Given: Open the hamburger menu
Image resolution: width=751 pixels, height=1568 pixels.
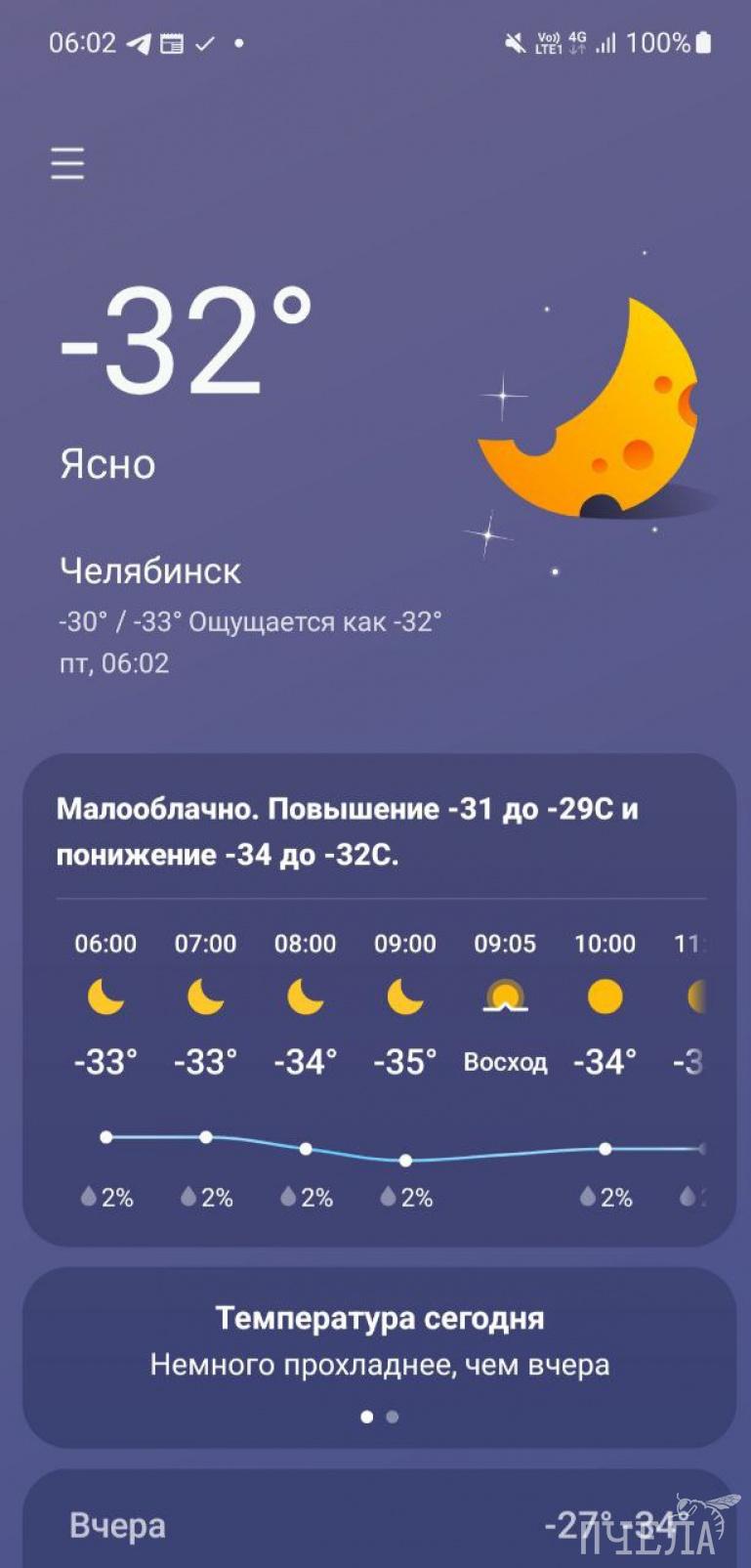Looking at the screenshot, I should [67, 163].
